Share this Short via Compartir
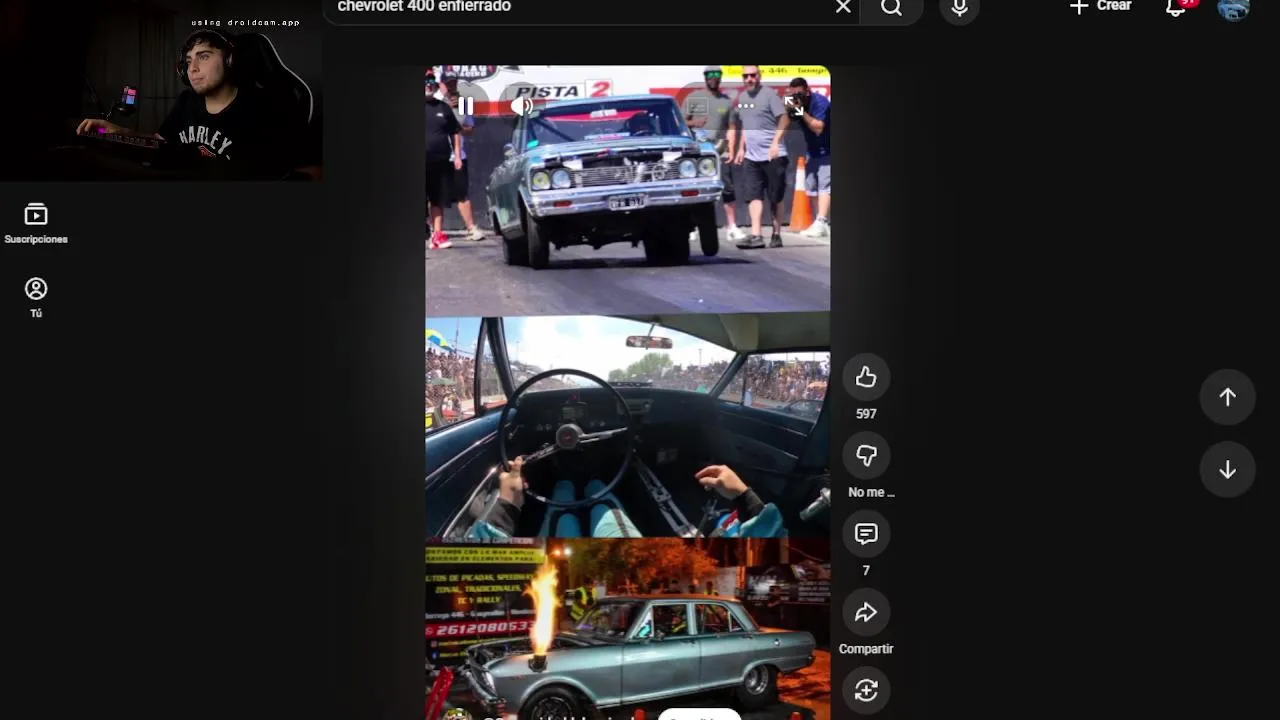 click(x=866, y=613)
